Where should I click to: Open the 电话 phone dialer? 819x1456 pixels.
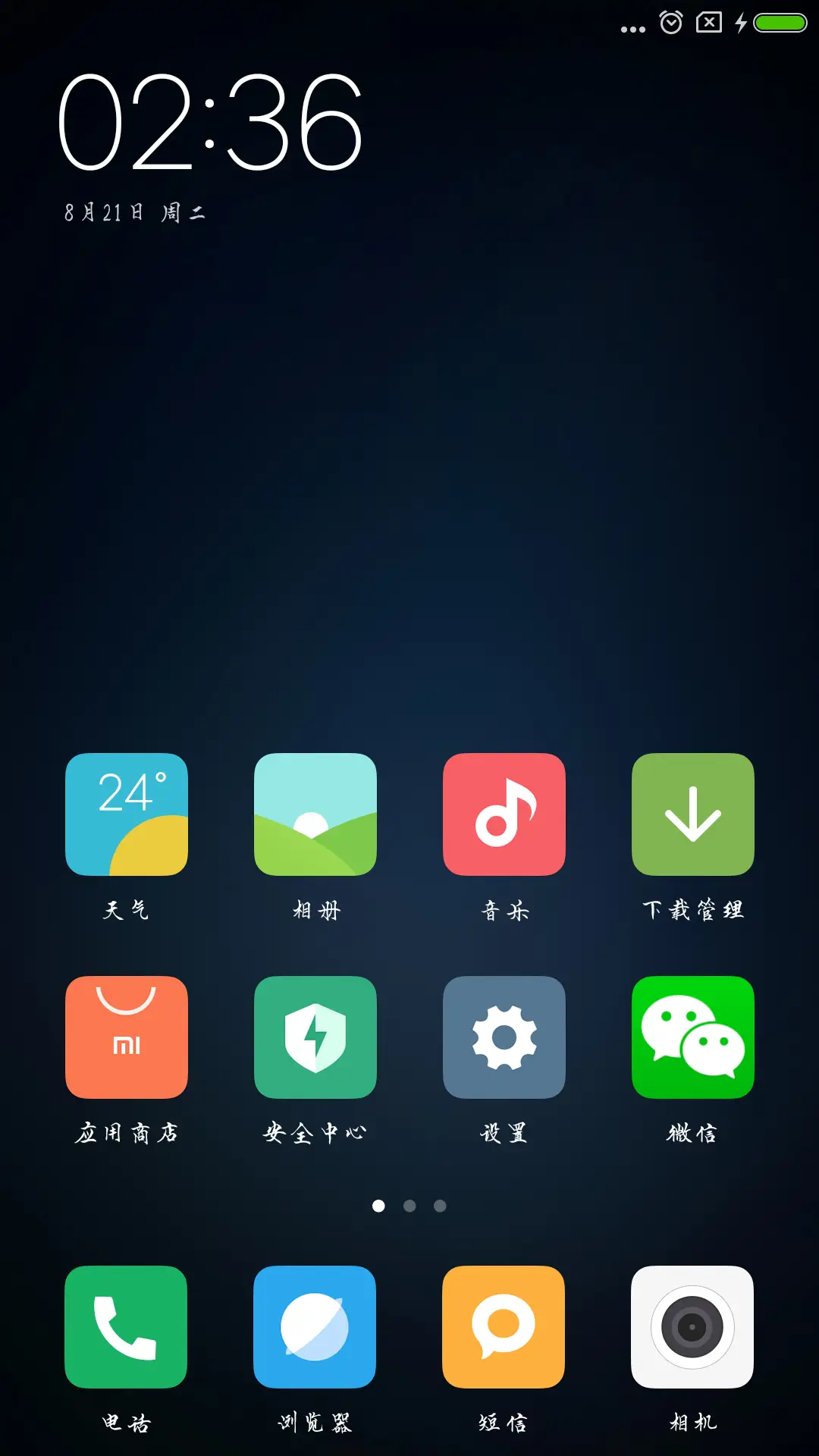(126, 1327)
